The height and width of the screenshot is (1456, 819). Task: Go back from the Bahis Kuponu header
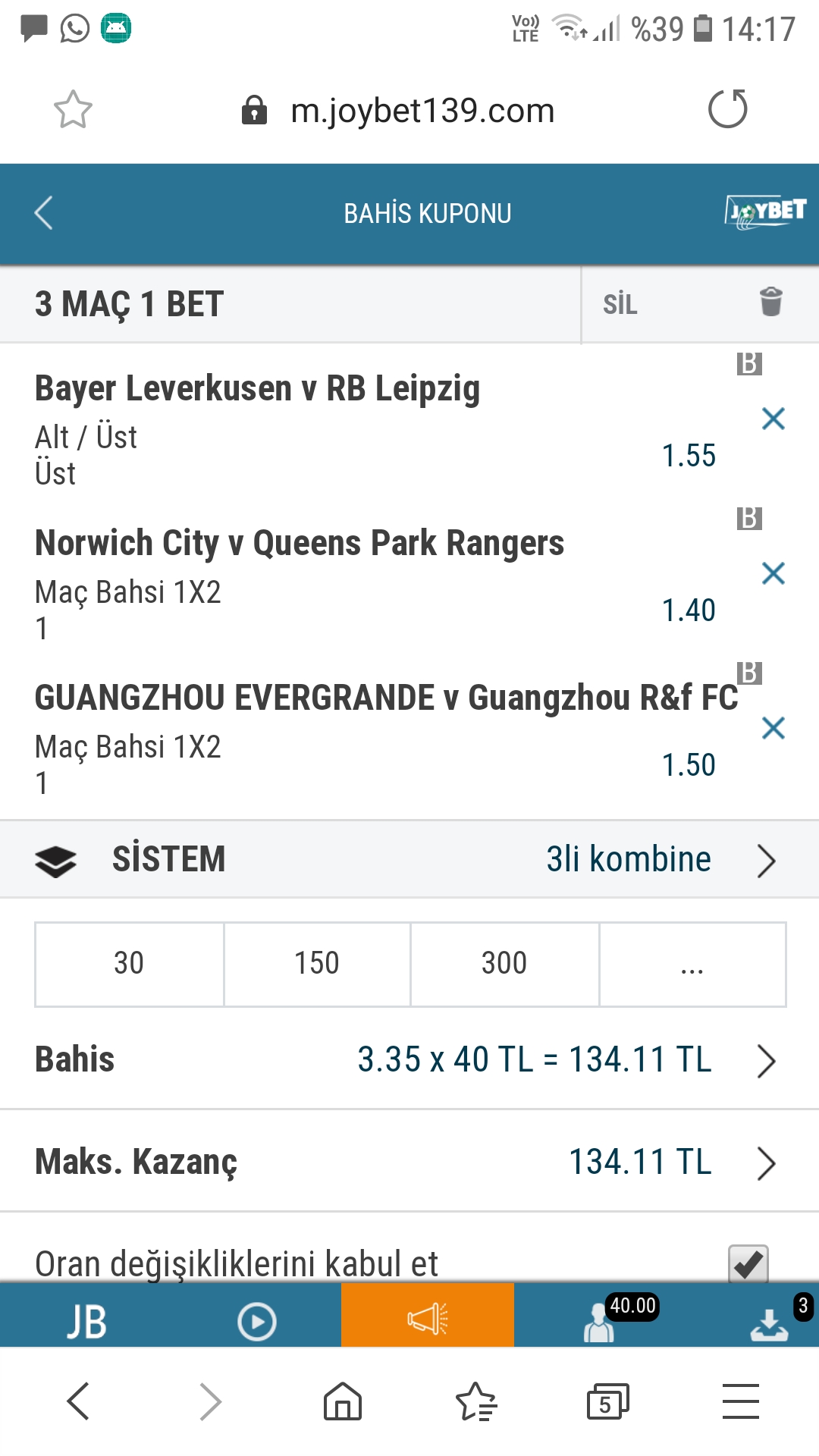coord(44,213)
